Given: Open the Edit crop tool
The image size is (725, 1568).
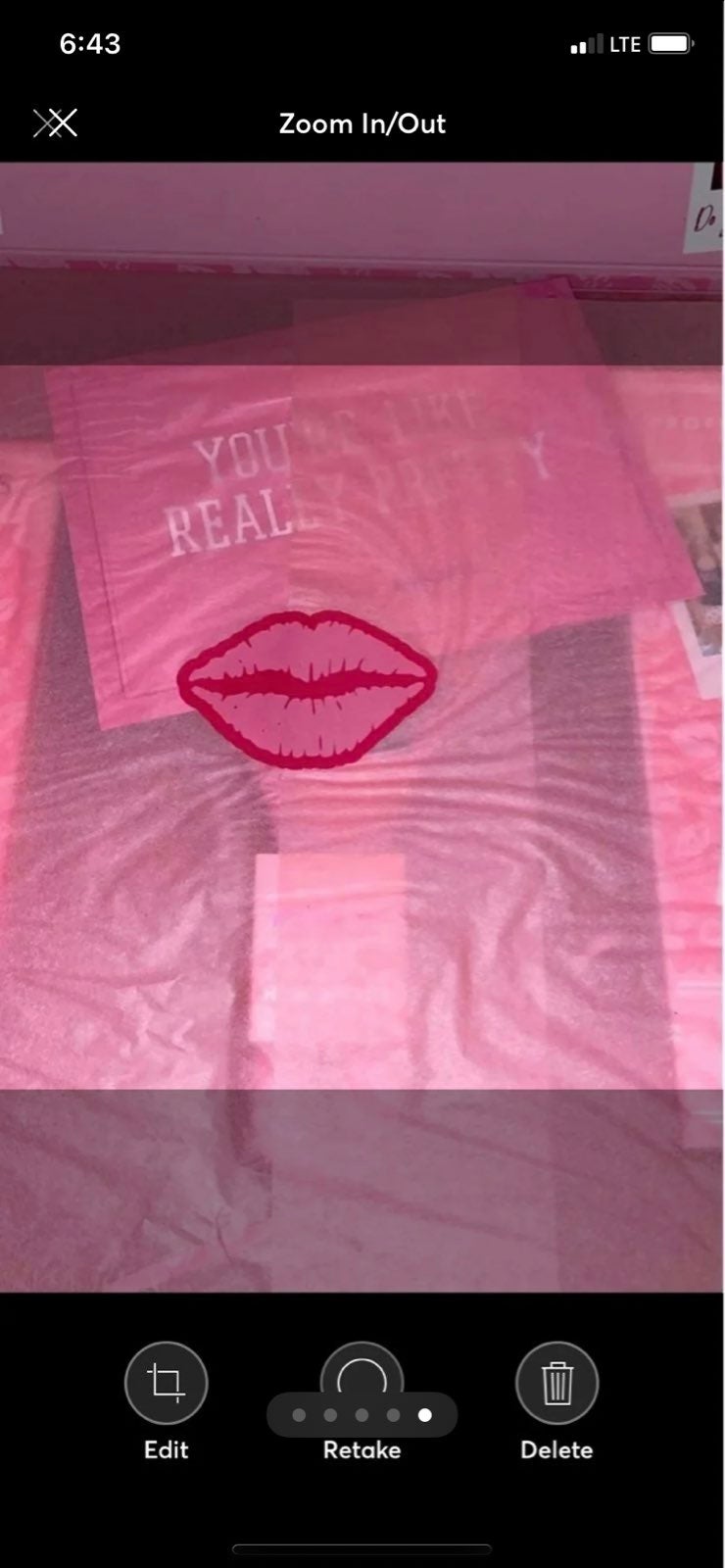Looking at the screenshot, I should pyautogui.click(x=166, y=1383).
